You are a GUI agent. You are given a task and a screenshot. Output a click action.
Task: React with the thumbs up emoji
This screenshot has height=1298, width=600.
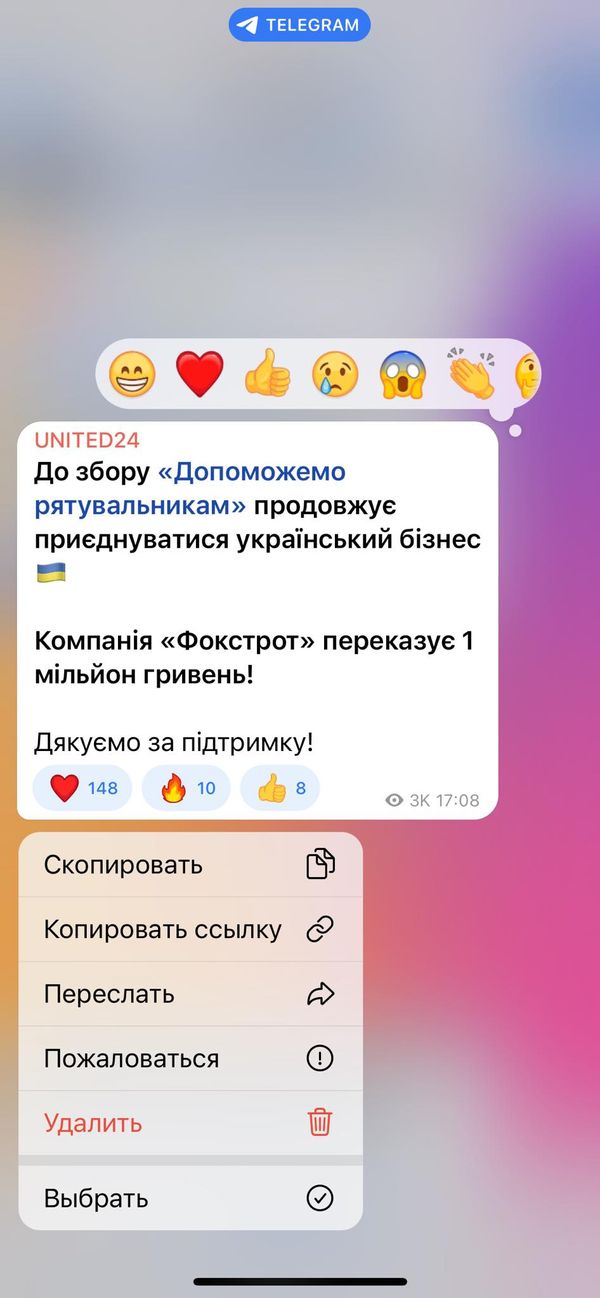(x=267, y=376)
